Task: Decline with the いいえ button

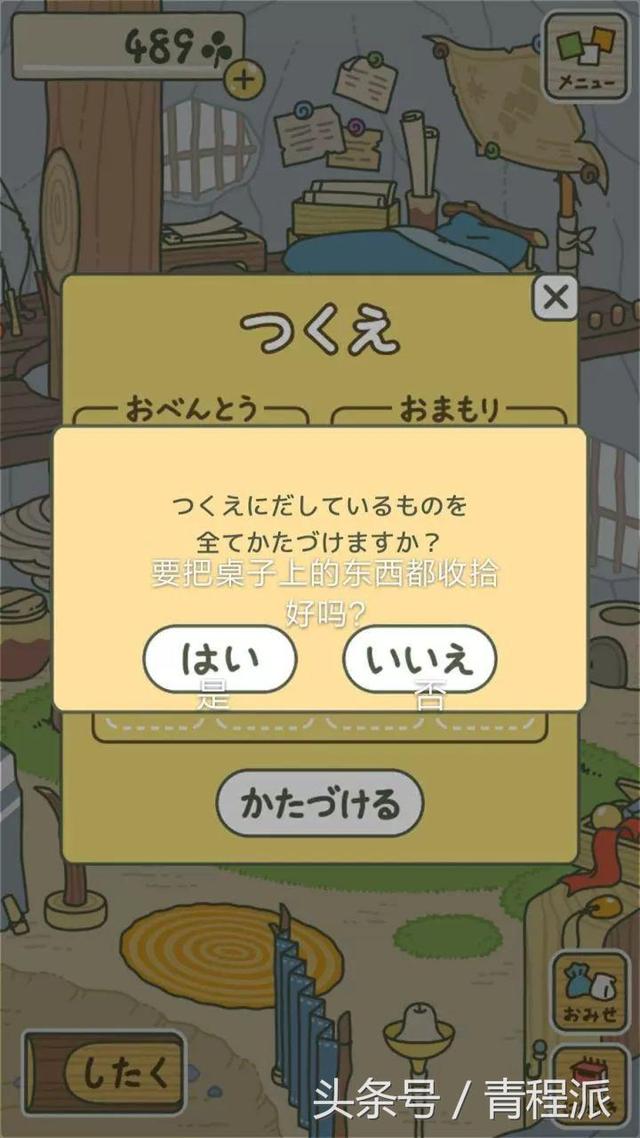Action: pos(419,659)
